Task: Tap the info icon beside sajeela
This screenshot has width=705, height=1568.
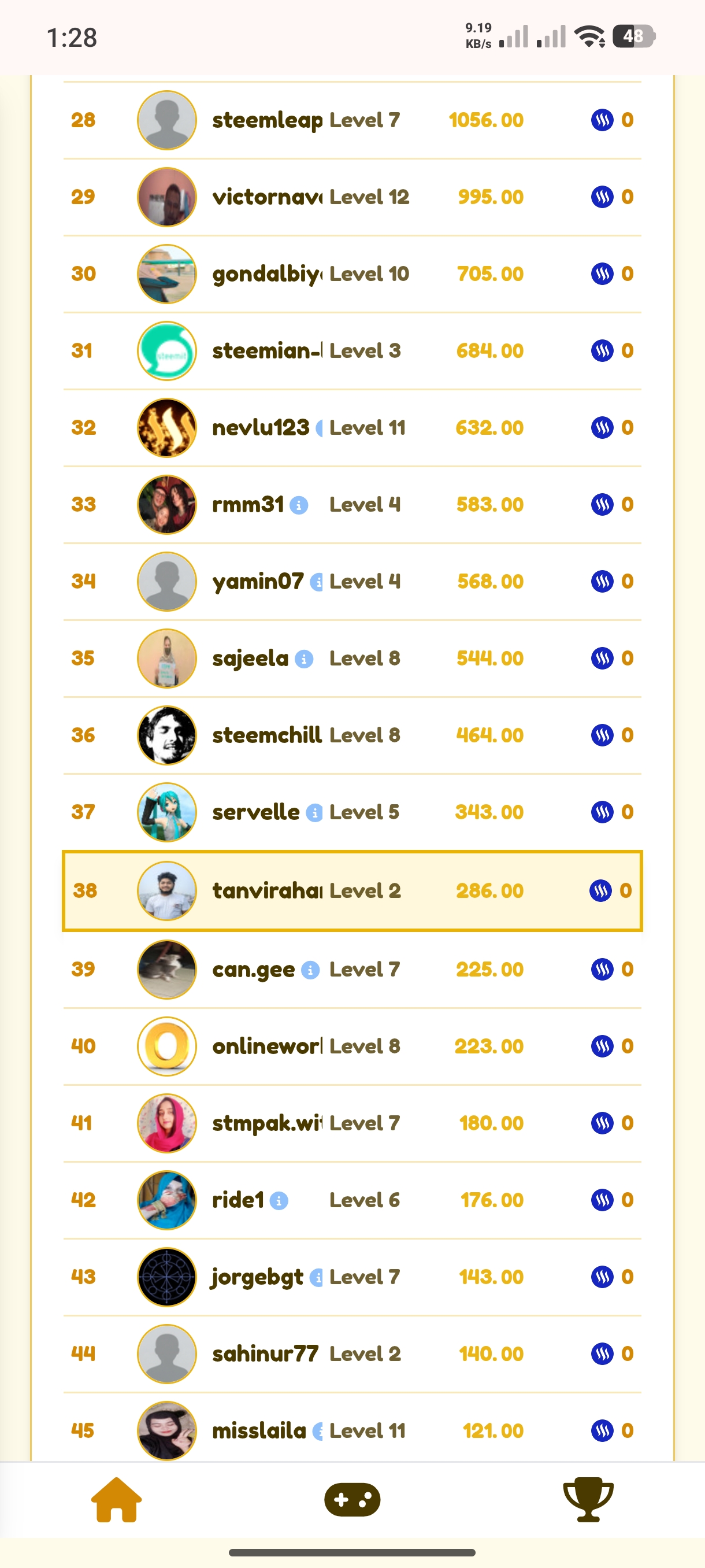Action: point(303,659)
